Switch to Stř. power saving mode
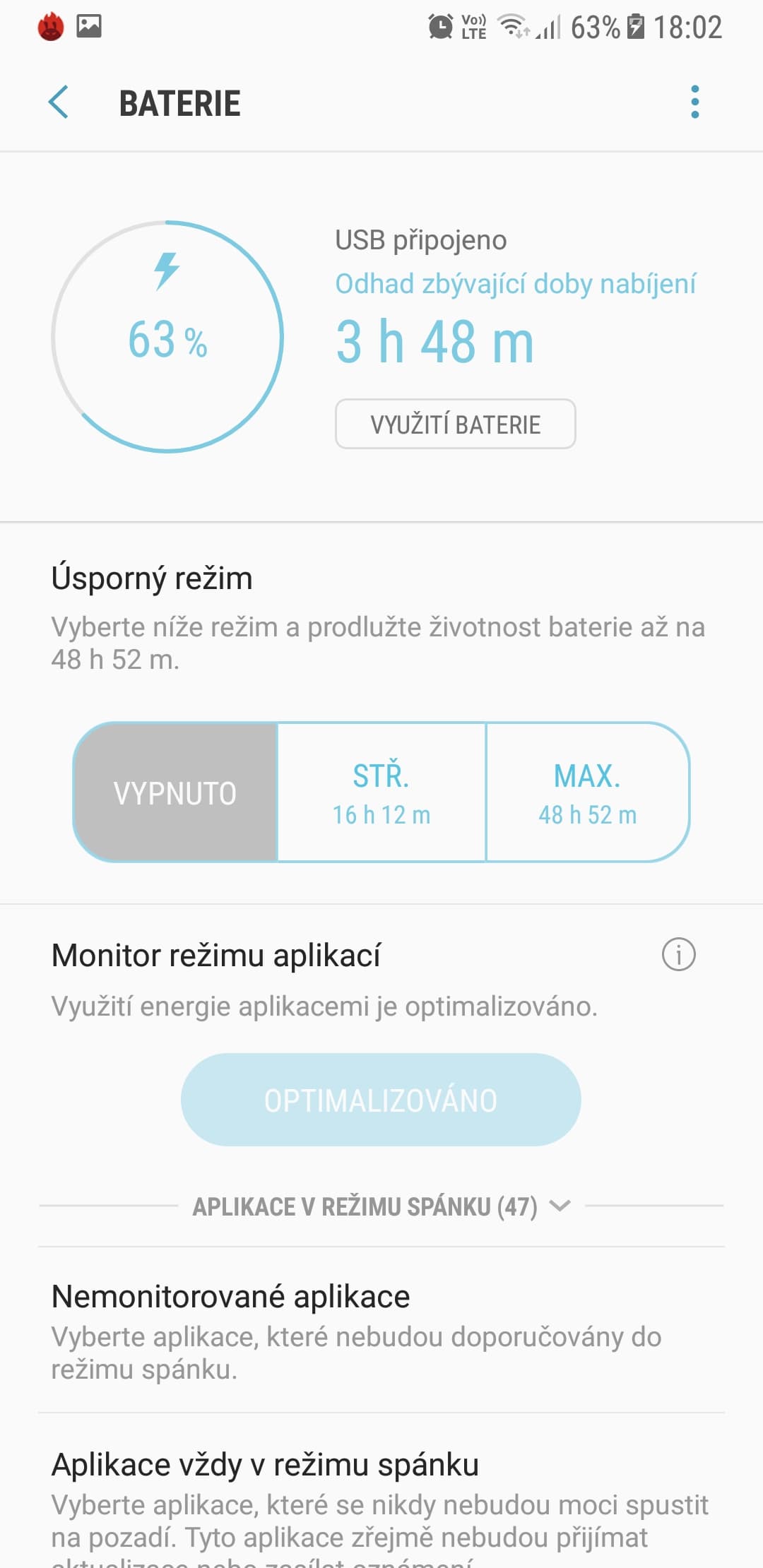763x1568 pixels. (x=381, y=792)
